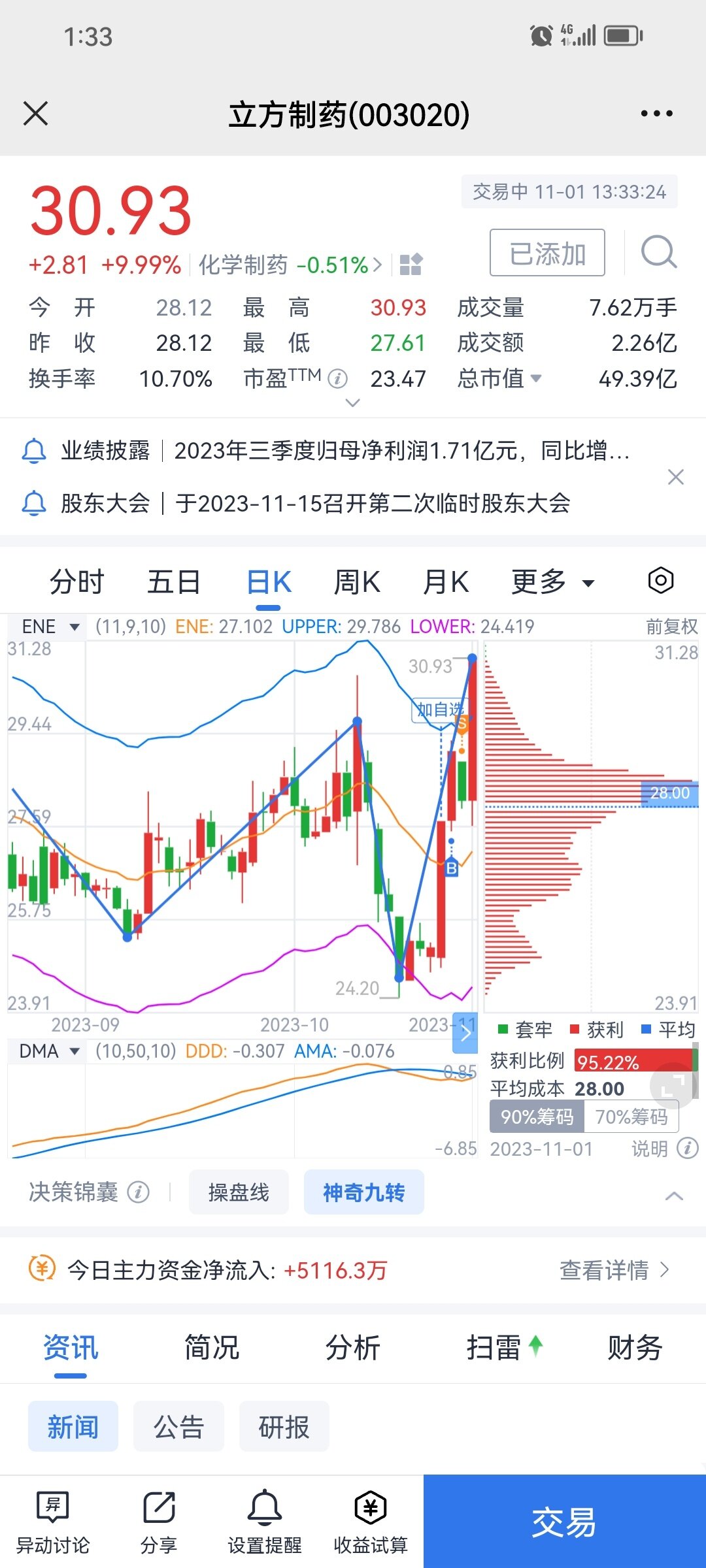706x1568 pixels.
Task: Dismiss the announcements banner
Action: tap(676, 477)
